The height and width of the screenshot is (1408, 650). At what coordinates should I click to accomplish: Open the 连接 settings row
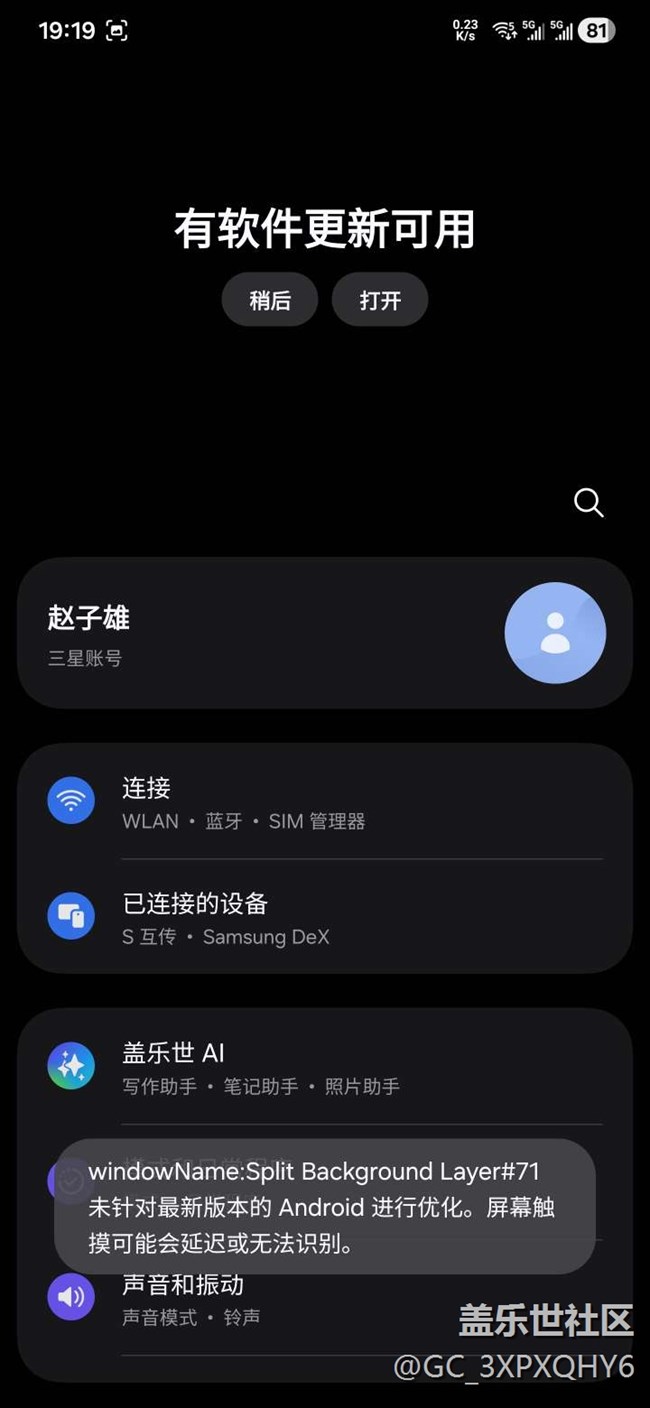tap(324, 803)
